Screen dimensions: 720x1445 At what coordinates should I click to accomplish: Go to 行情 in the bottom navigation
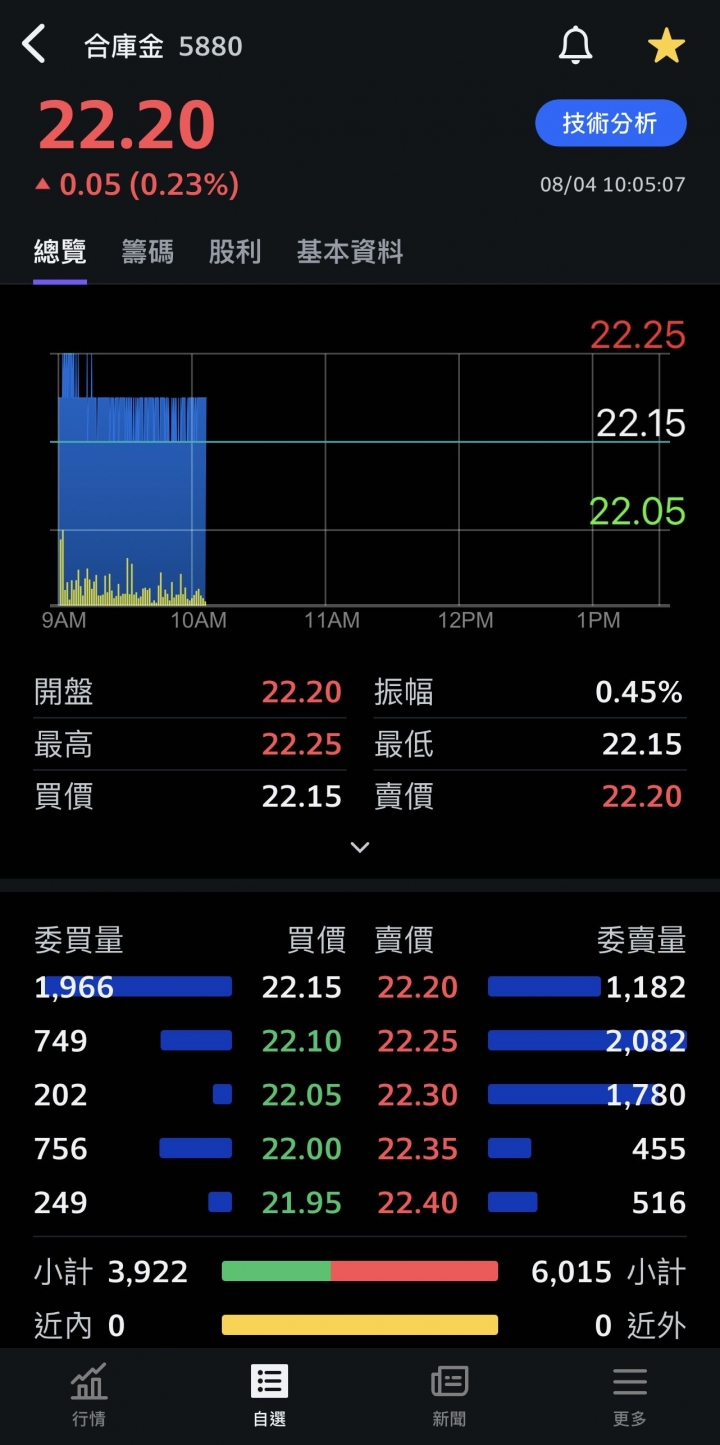point(89,1395)
